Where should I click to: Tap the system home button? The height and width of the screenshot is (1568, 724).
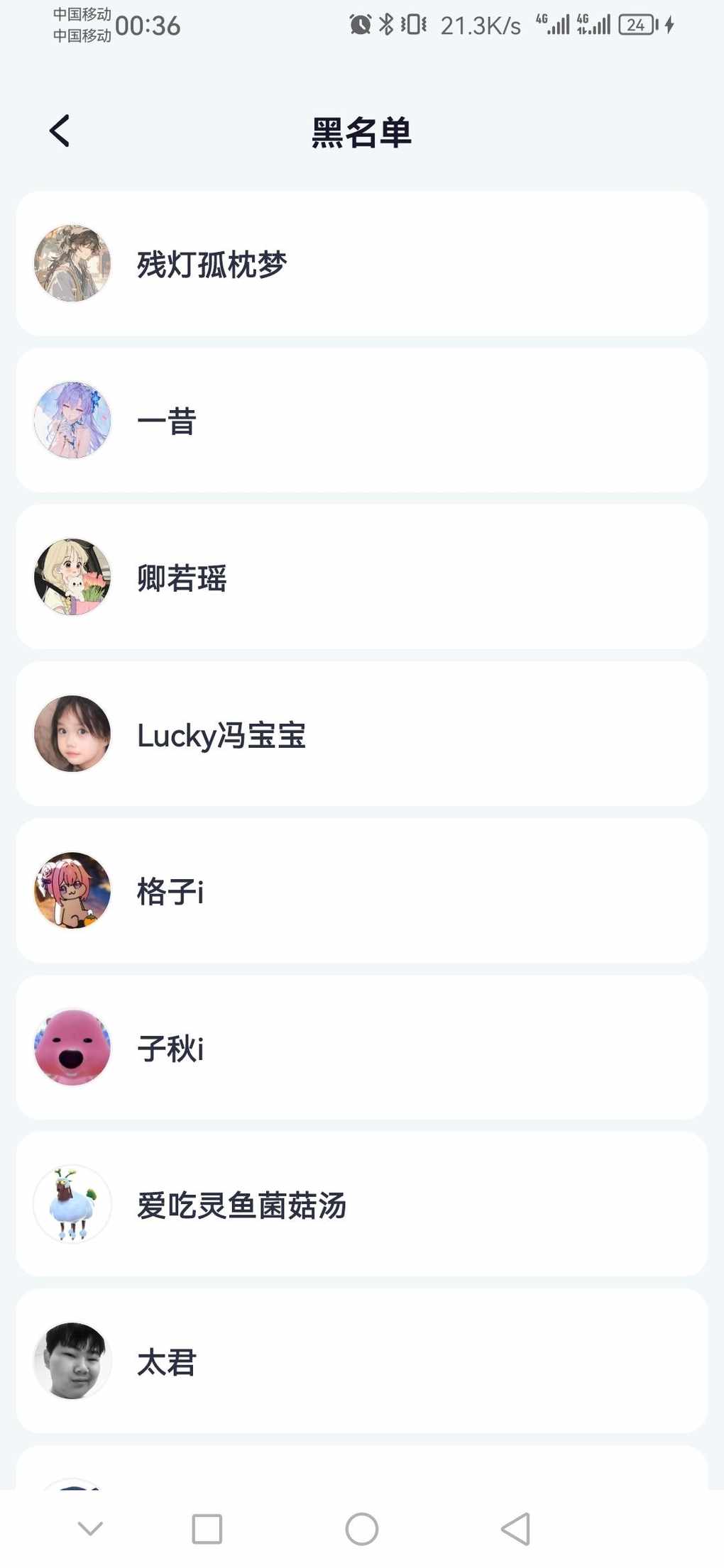pyautogui.click(x=362, y=1529)
